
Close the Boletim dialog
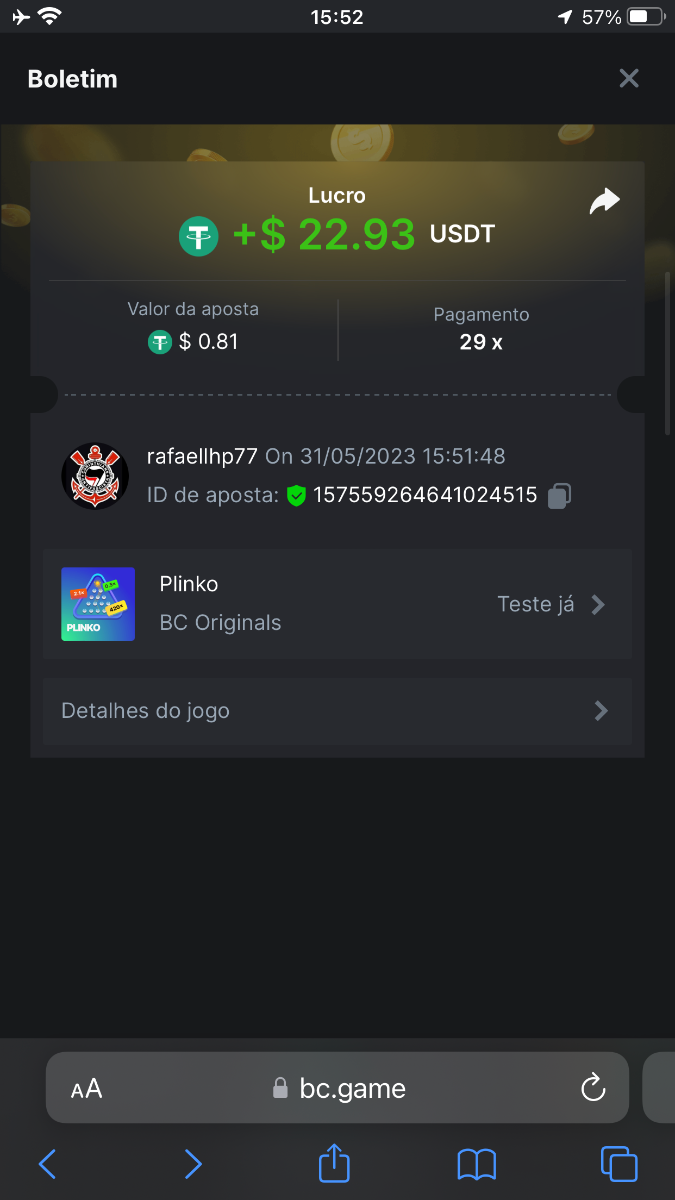point(628,78)
